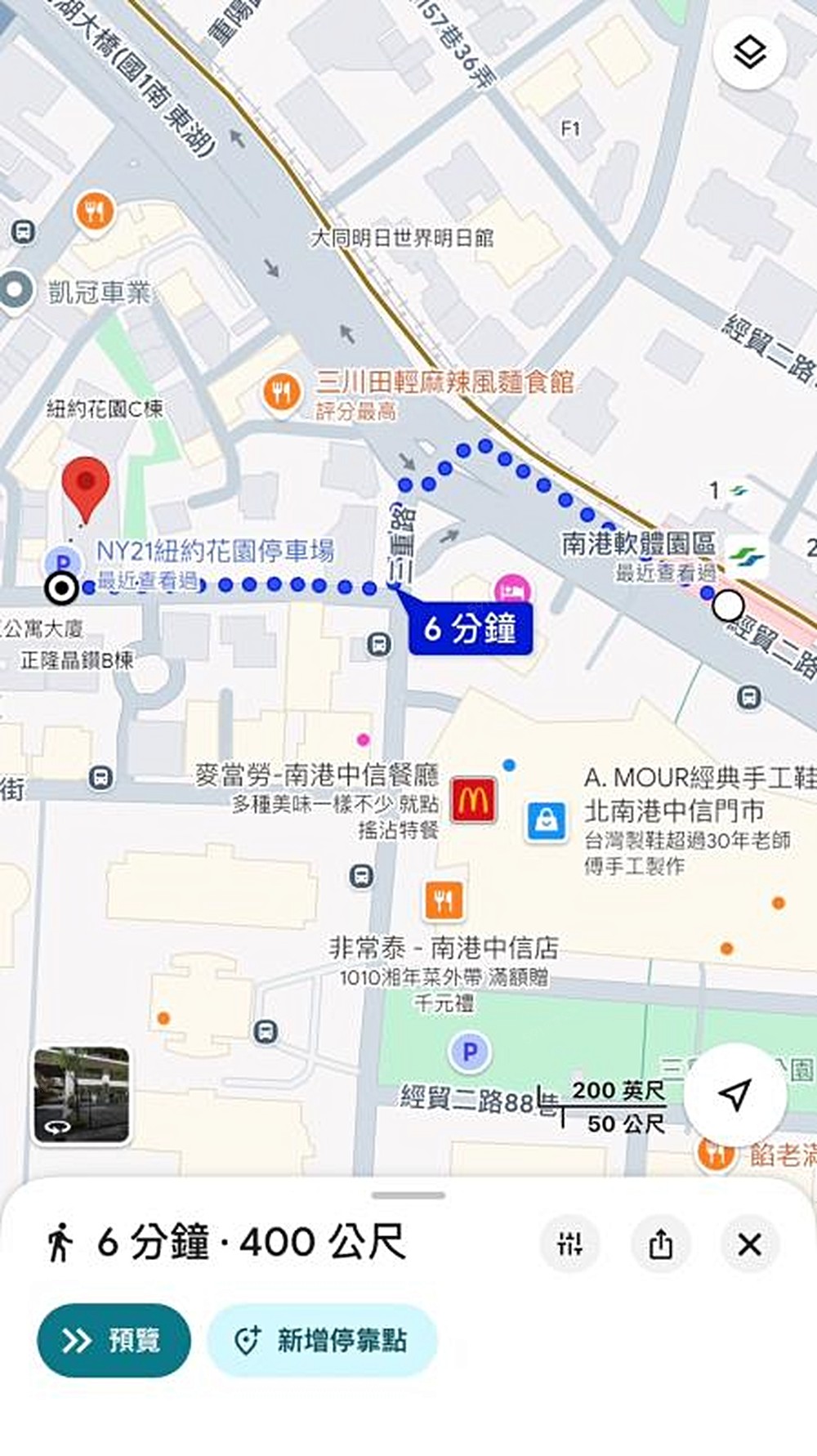Tap the 預覽 preview button

point(114,1341)
